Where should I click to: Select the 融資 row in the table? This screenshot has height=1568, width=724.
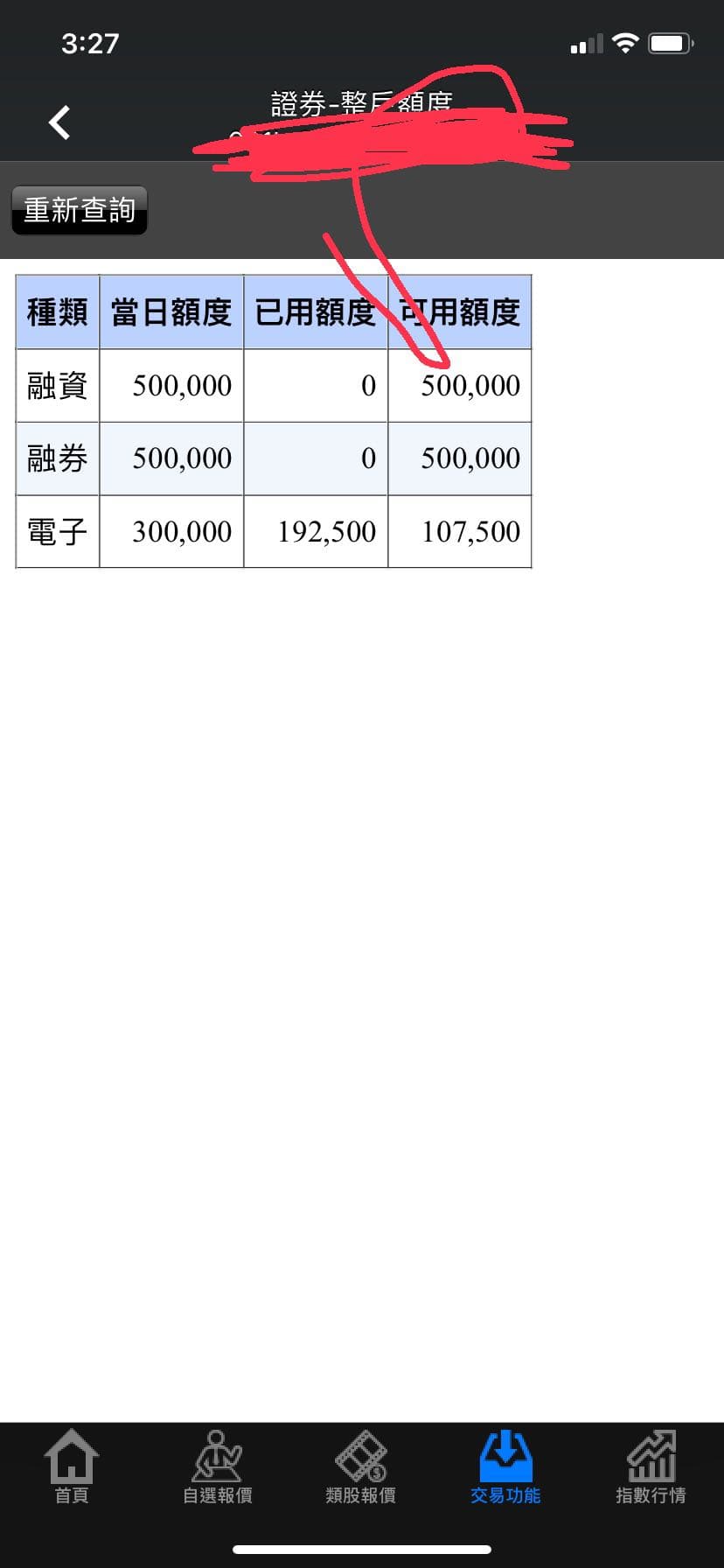point(57,386)
